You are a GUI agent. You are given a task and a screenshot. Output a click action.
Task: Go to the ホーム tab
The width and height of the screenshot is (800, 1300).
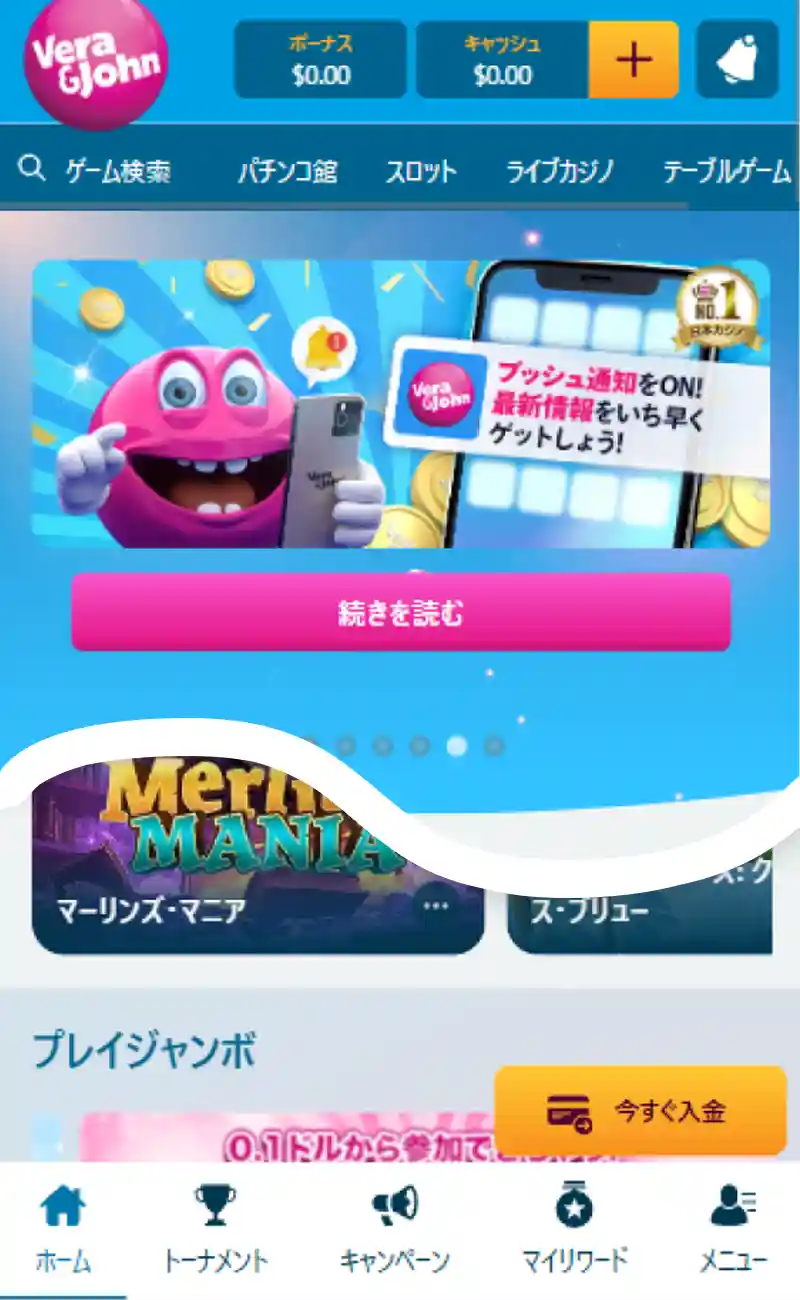point(63,1230)
